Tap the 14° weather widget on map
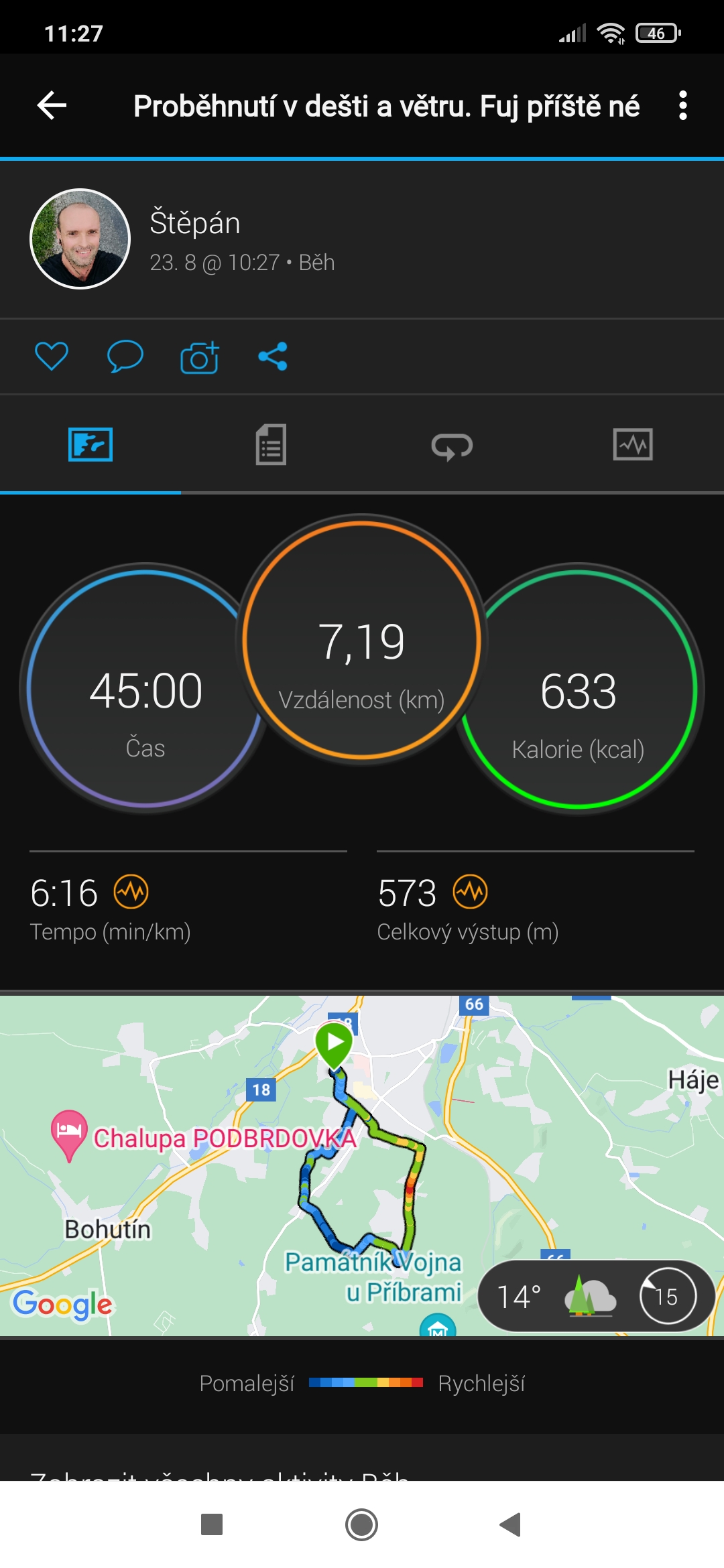The height and width of the screenshot is (1568, 724). pos(597,1297)
